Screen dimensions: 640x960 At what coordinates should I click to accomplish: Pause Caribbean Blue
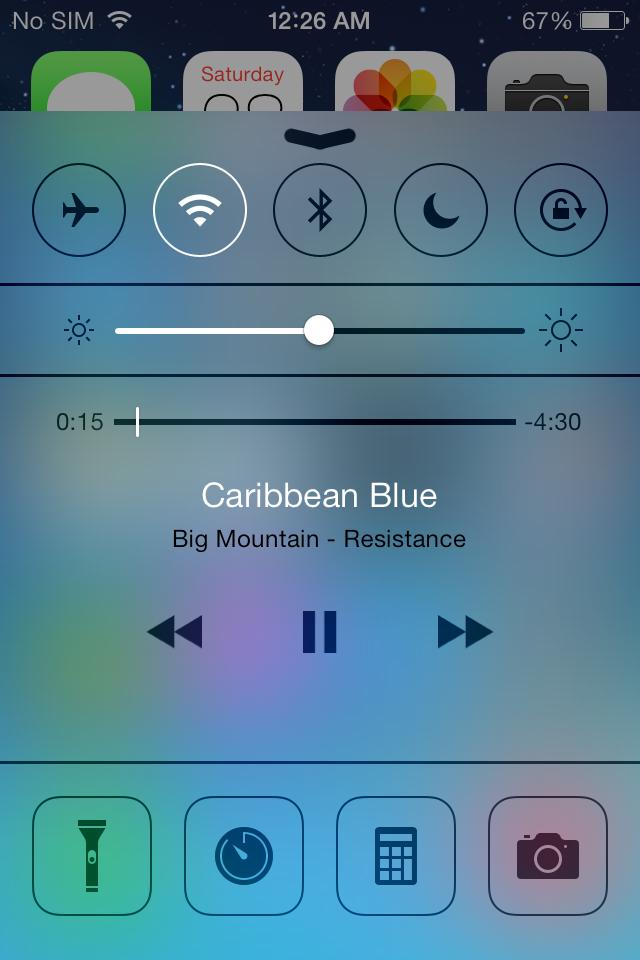click(x=320, y=632)
